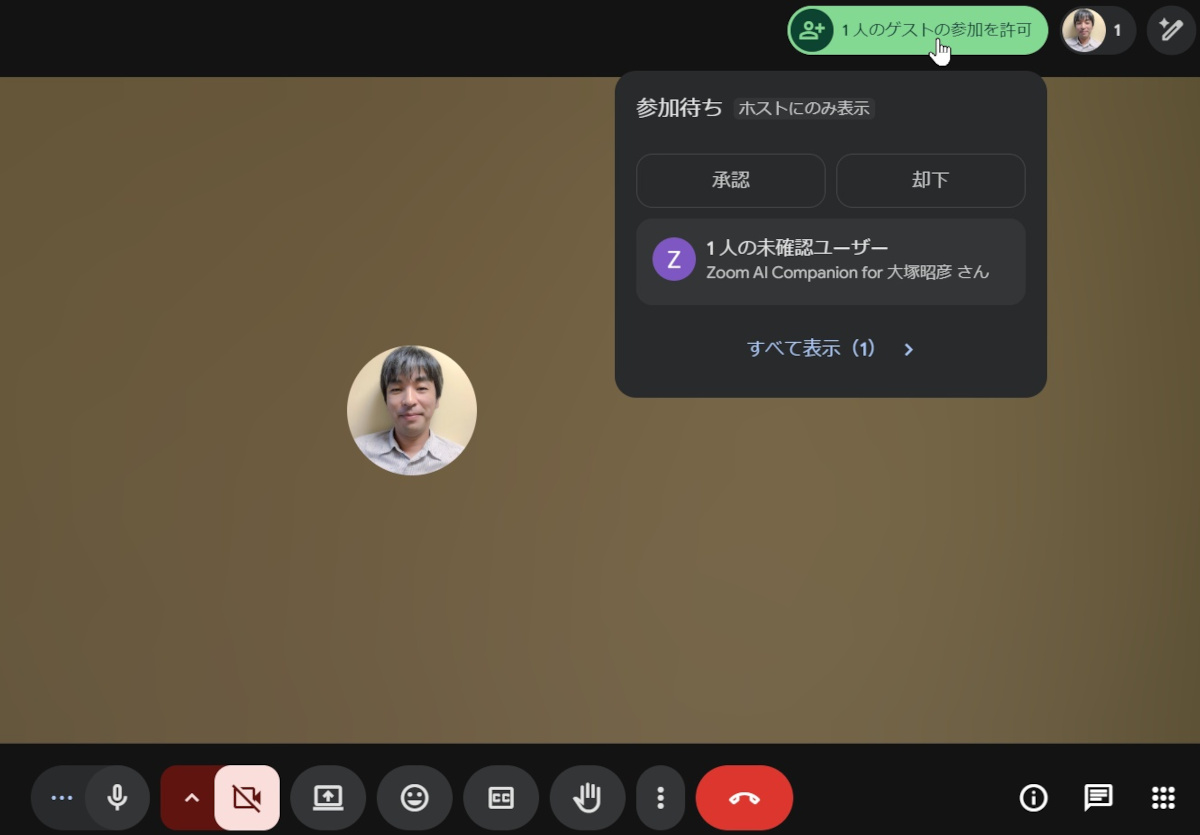Mute the microphone
Screen dimensions: 1200x835
point(117,797)
